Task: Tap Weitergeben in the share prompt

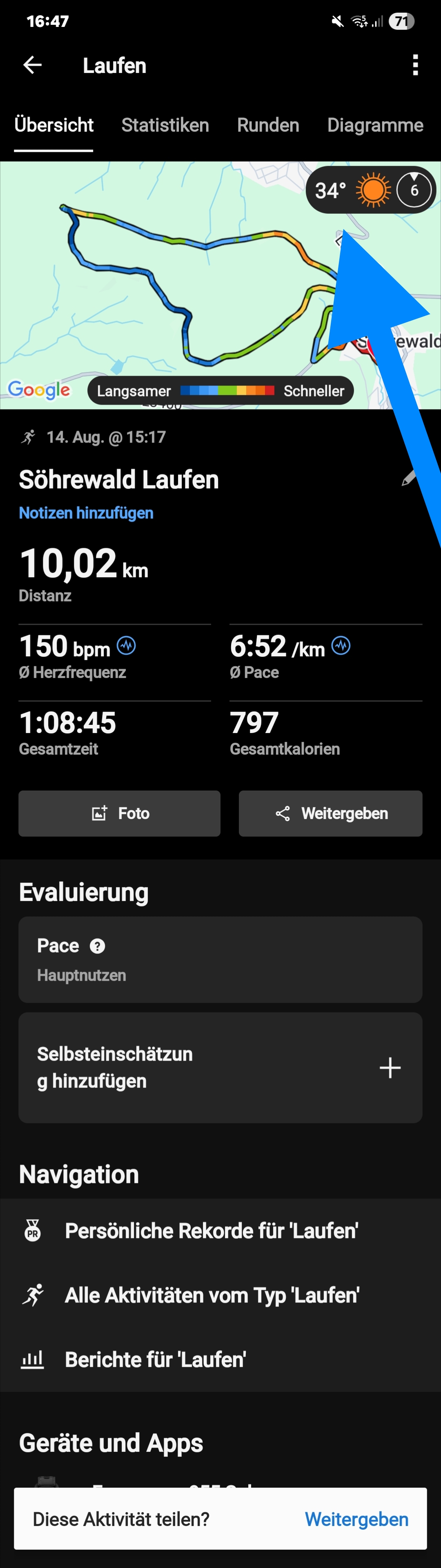Action: point(356,1519)
